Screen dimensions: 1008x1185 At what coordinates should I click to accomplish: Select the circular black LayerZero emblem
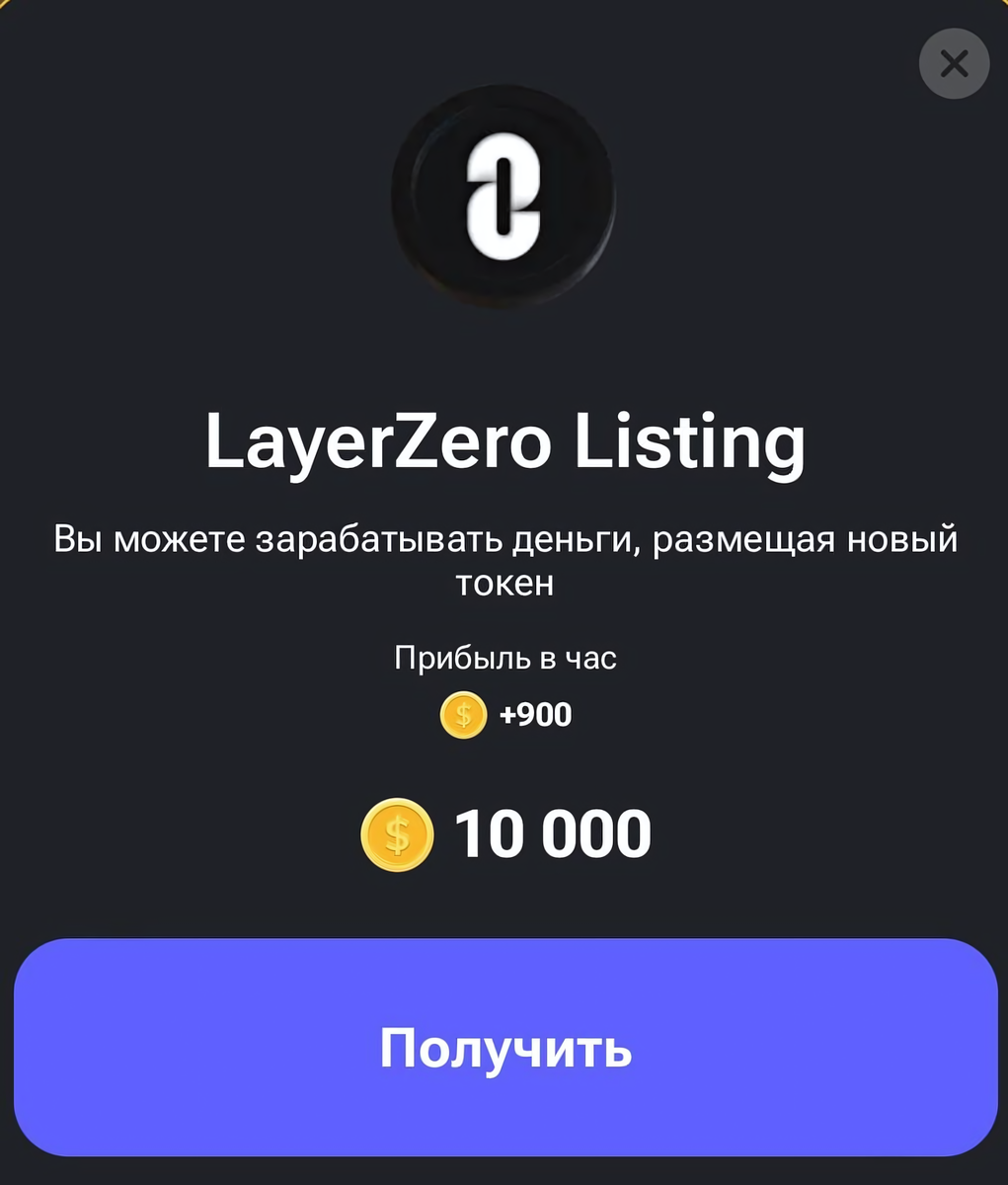coord(504,193)
